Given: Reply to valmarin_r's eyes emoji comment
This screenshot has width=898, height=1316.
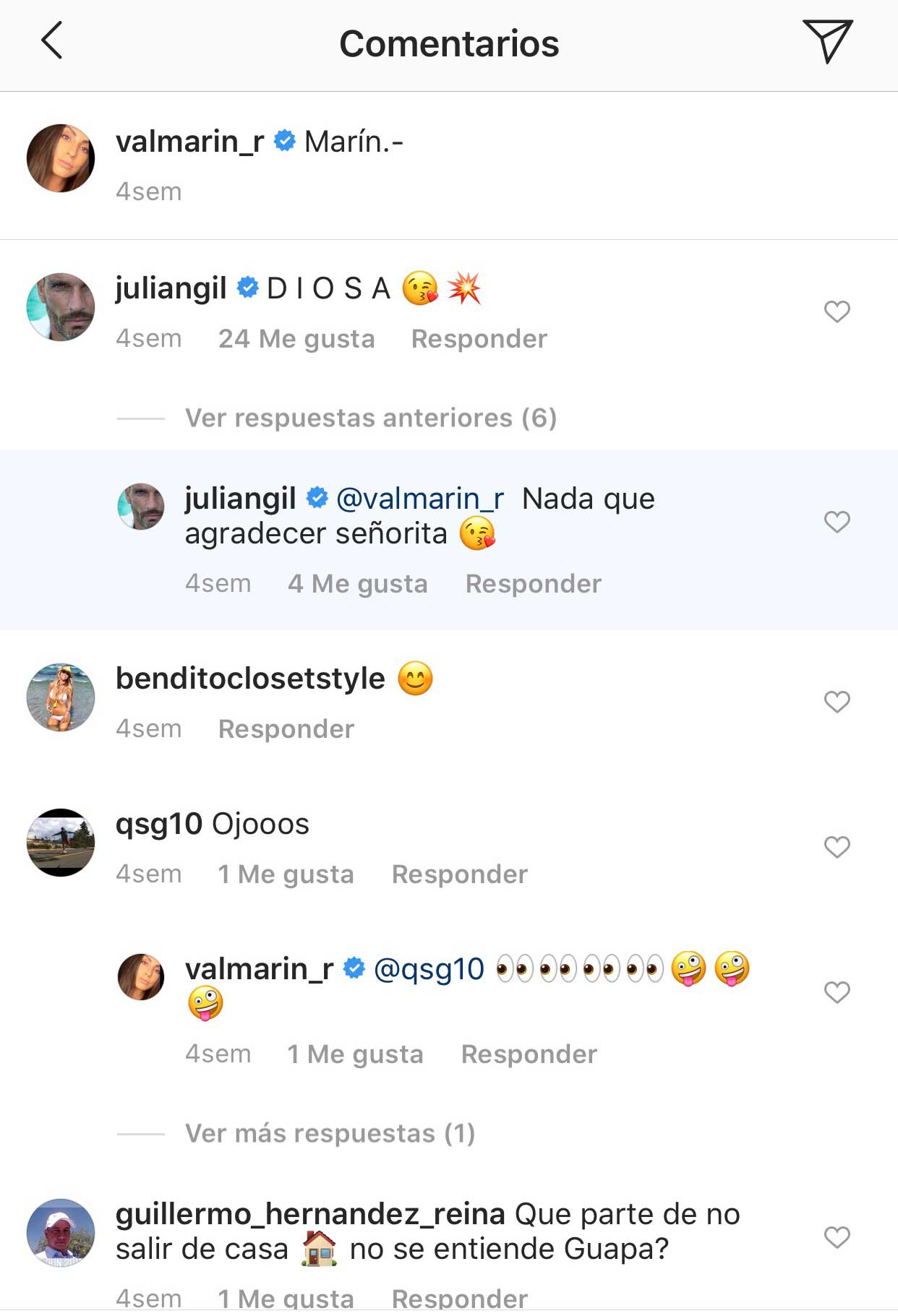Looking at the screenshot, I should (x=529, y=1054).
